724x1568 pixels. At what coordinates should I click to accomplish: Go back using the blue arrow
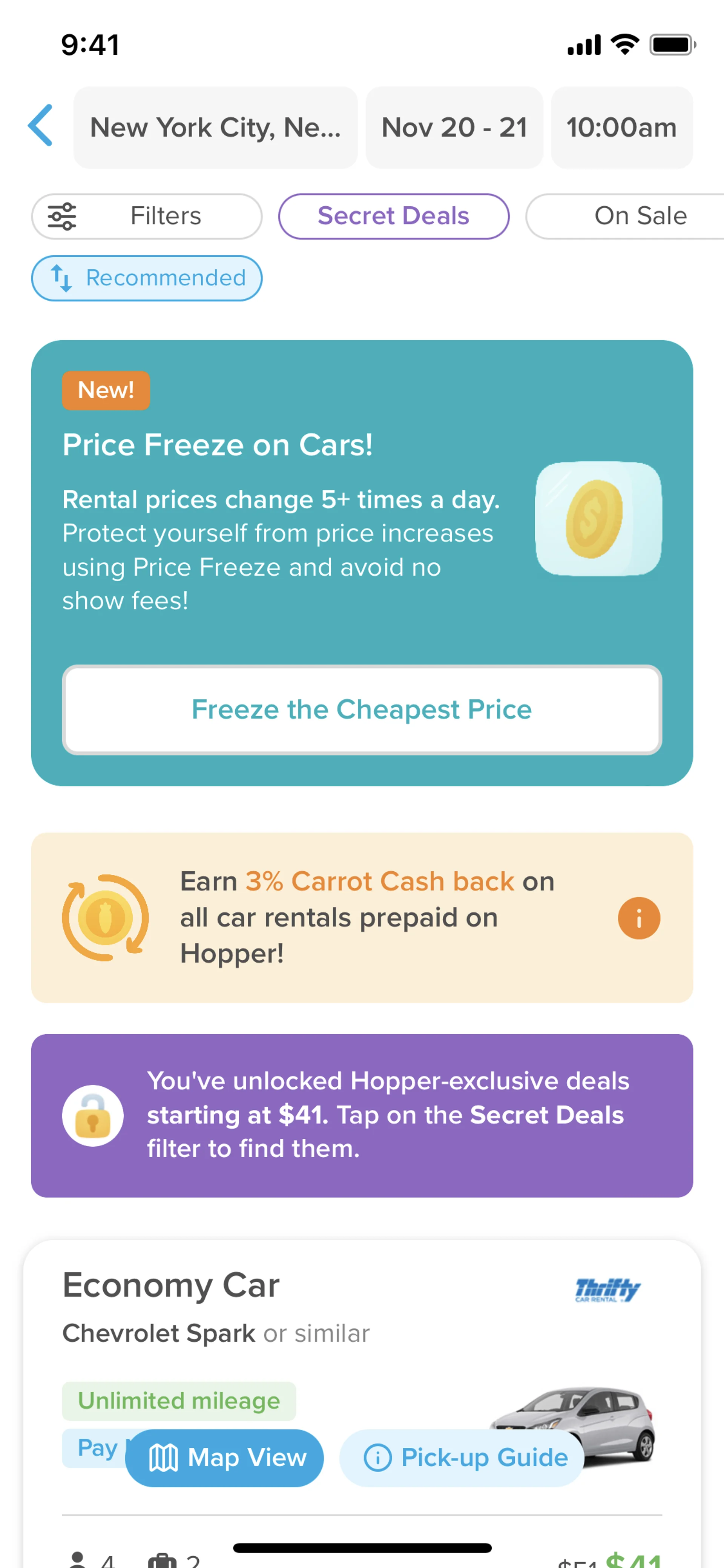[x=41, y=126]
